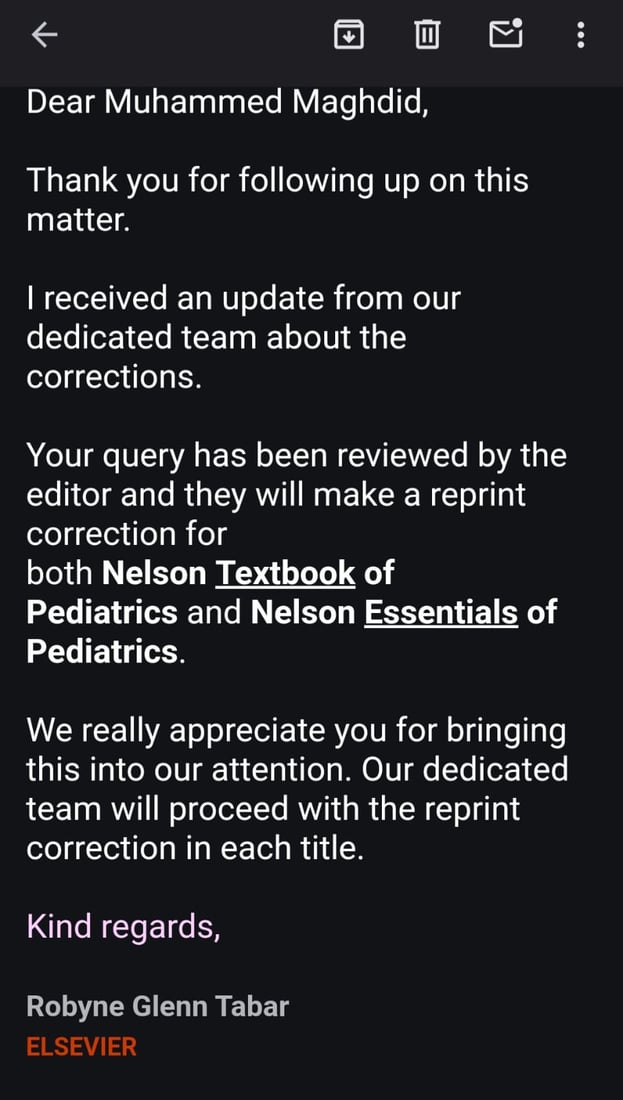Archive this email

(x=348, y=36)
